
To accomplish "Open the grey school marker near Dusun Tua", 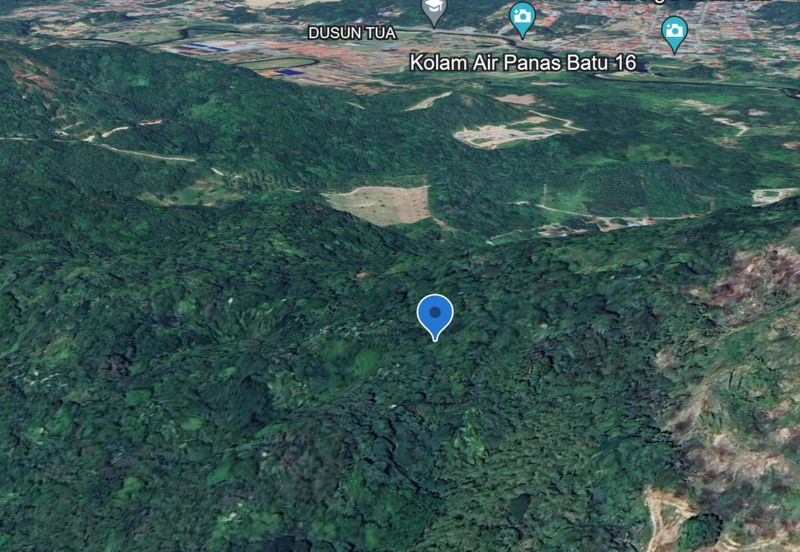I will pos(434,11).
